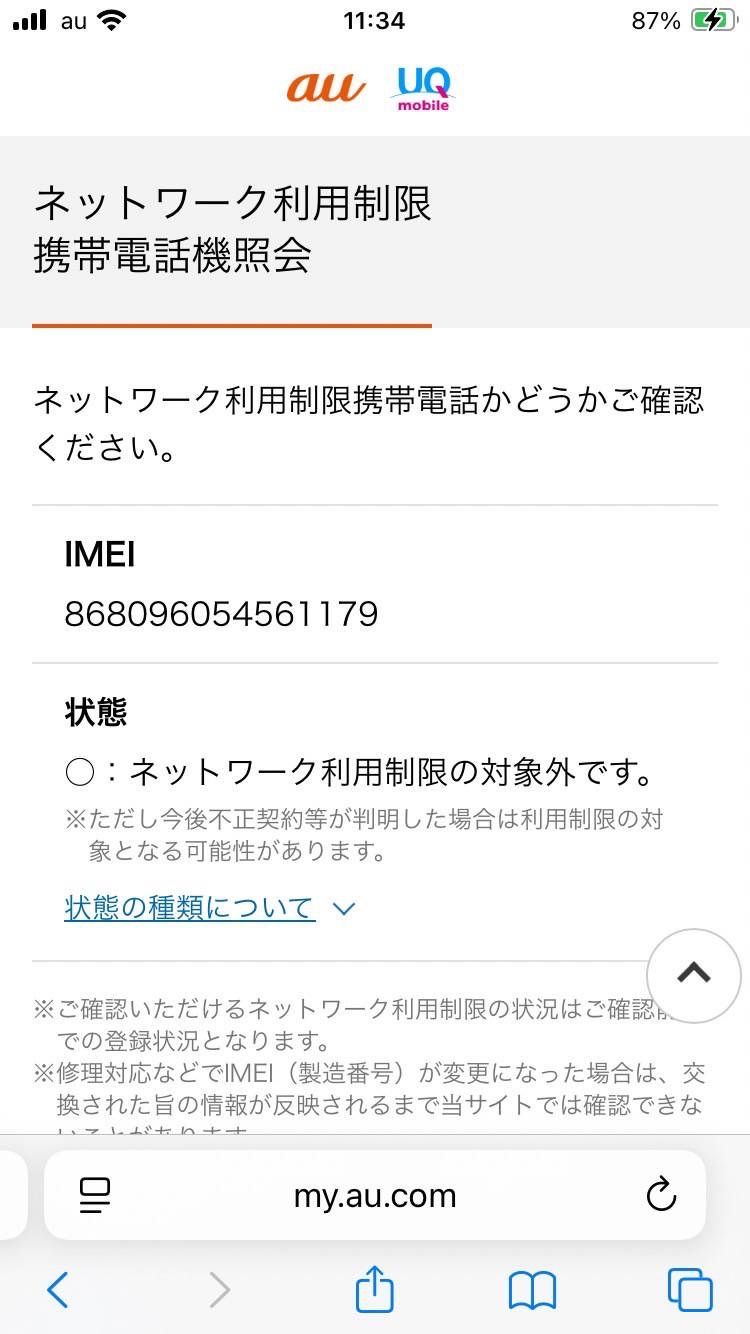Image resolution: width=750 pixels, height=1334 pixels.
Task: Tap the scroll-to-top arrow button
Action: pyautogui.click(x=694, y=975)
